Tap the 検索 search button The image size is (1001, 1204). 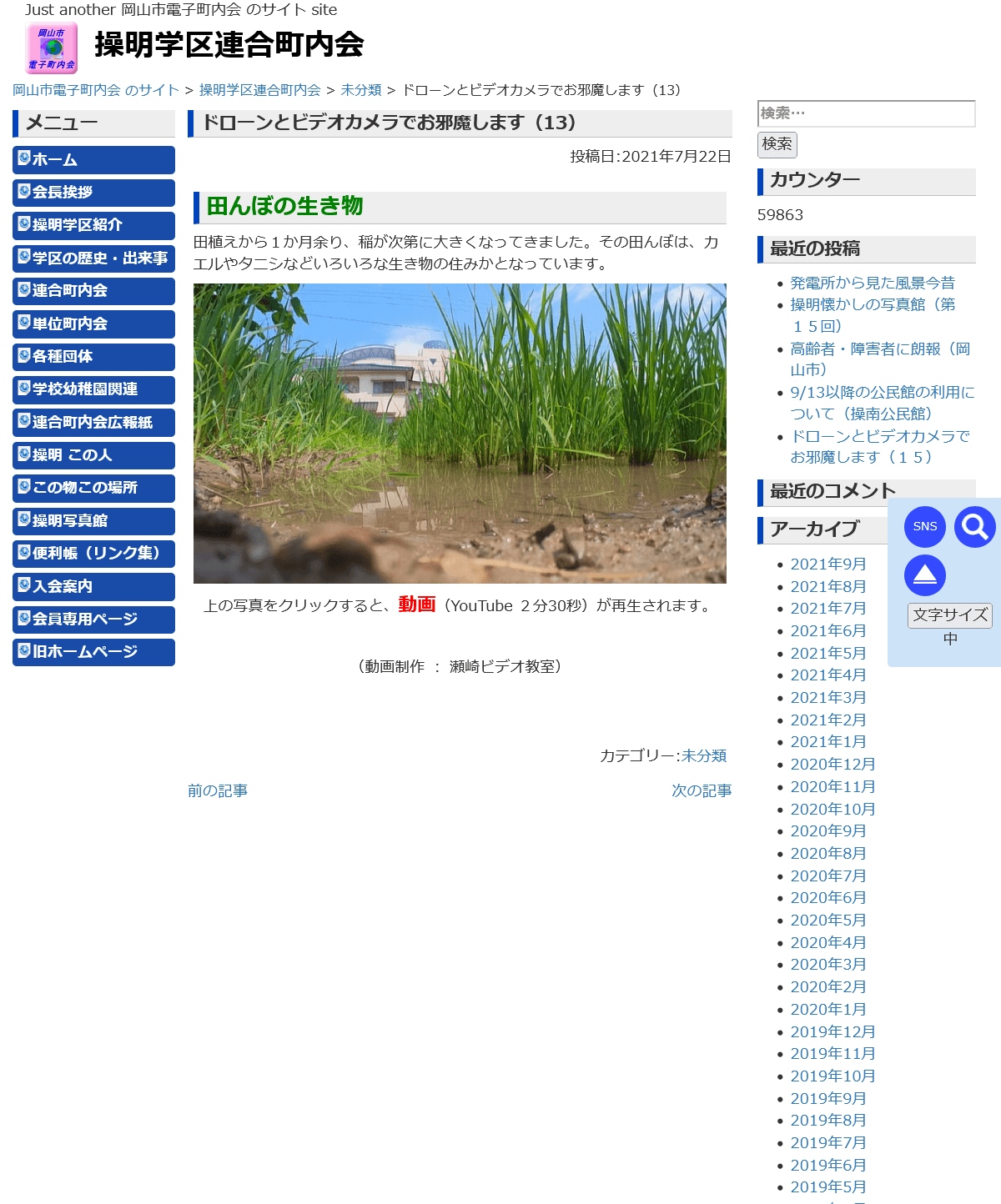[x=777, y=144]
